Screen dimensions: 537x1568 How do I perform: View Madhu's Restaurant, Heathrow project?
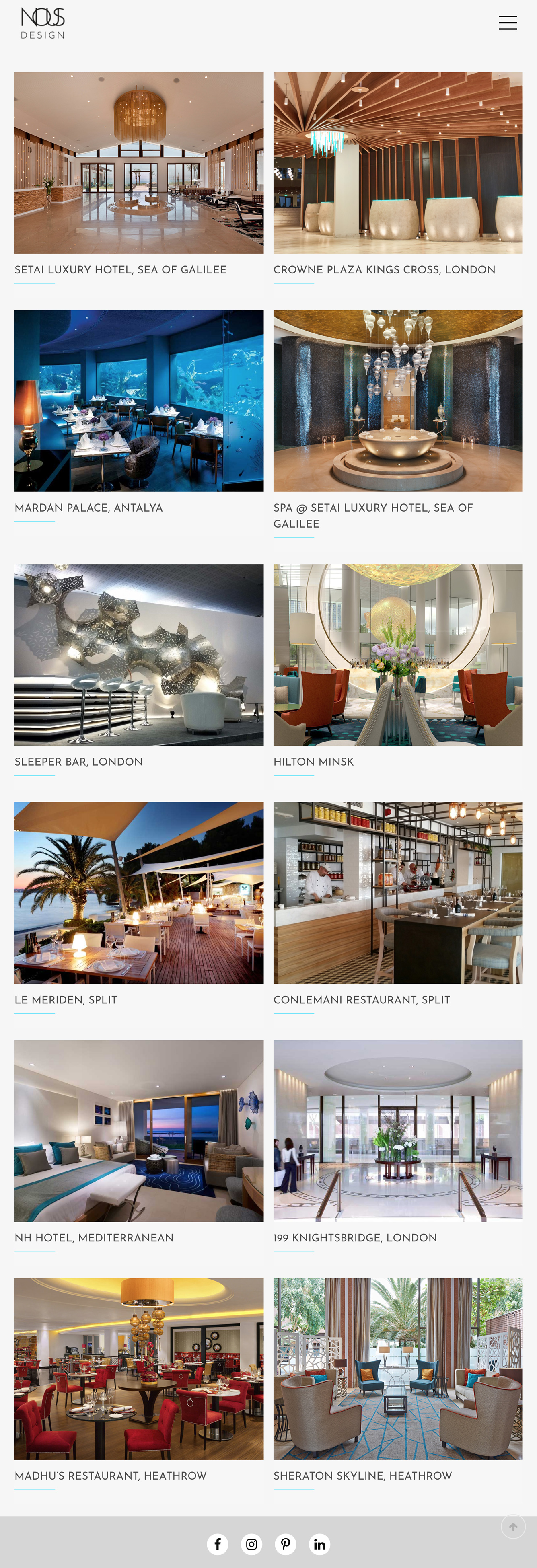pyautogui.click(x=139, y=1369)
